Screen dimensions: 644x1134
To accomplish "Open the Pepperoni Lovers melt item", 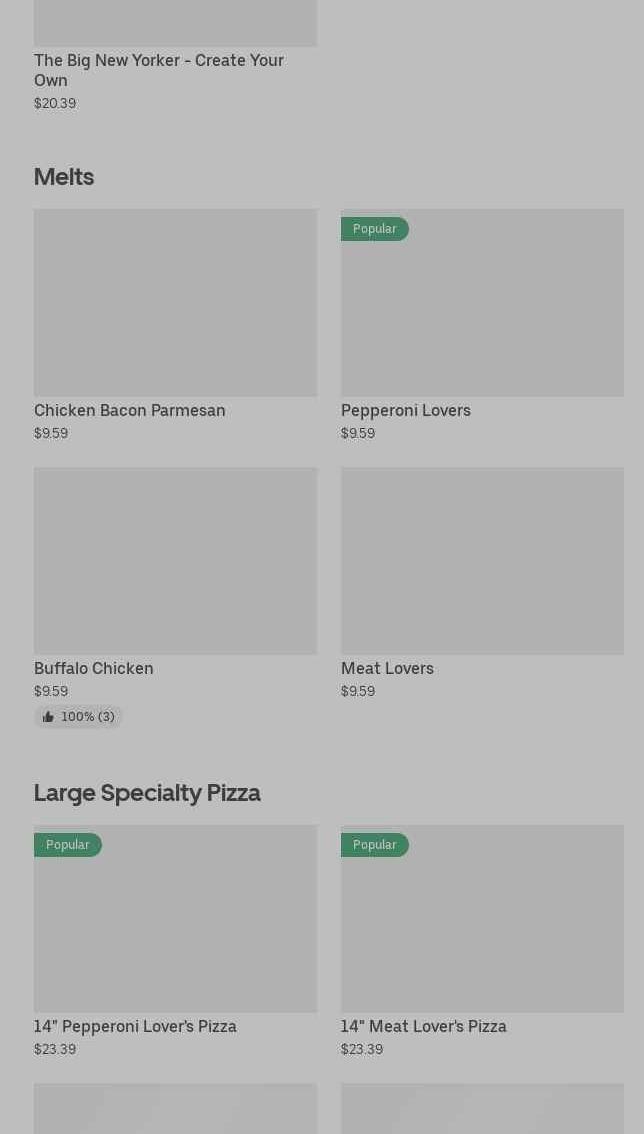I will coord(482,303).
